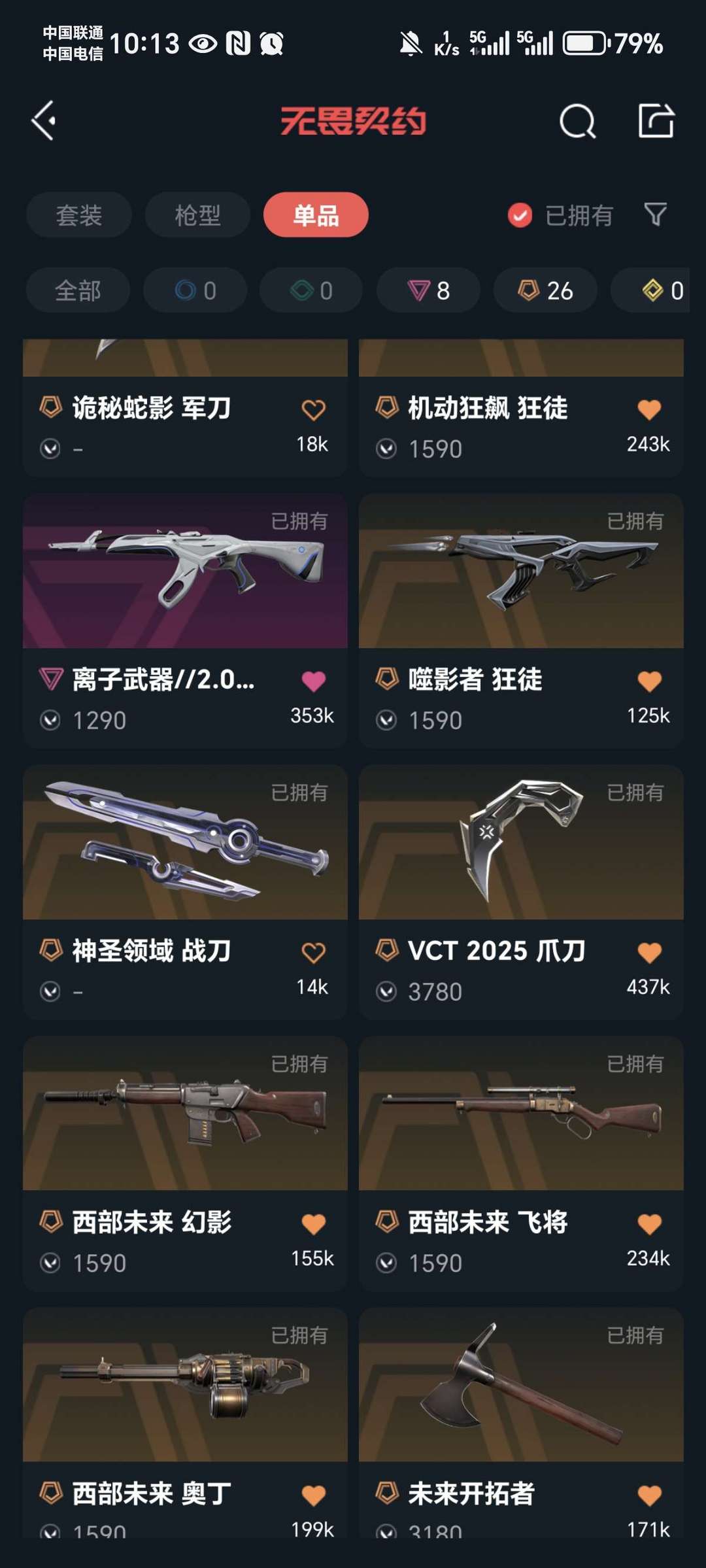Open the 噬影者 狂徒 skin card
Image resolution: width=706 pixels, height=1568 pixels.
pos(521,621)
